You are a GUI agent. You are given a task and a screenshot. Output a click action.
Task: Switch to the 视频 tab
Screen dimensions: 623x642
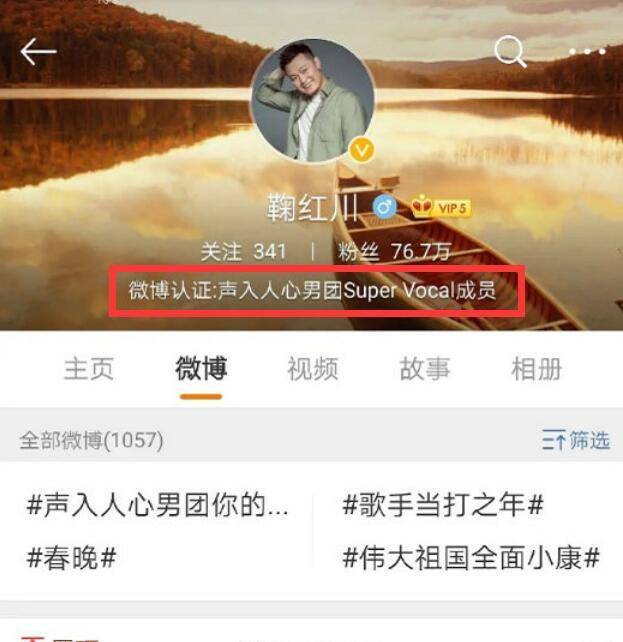(312, 368)
